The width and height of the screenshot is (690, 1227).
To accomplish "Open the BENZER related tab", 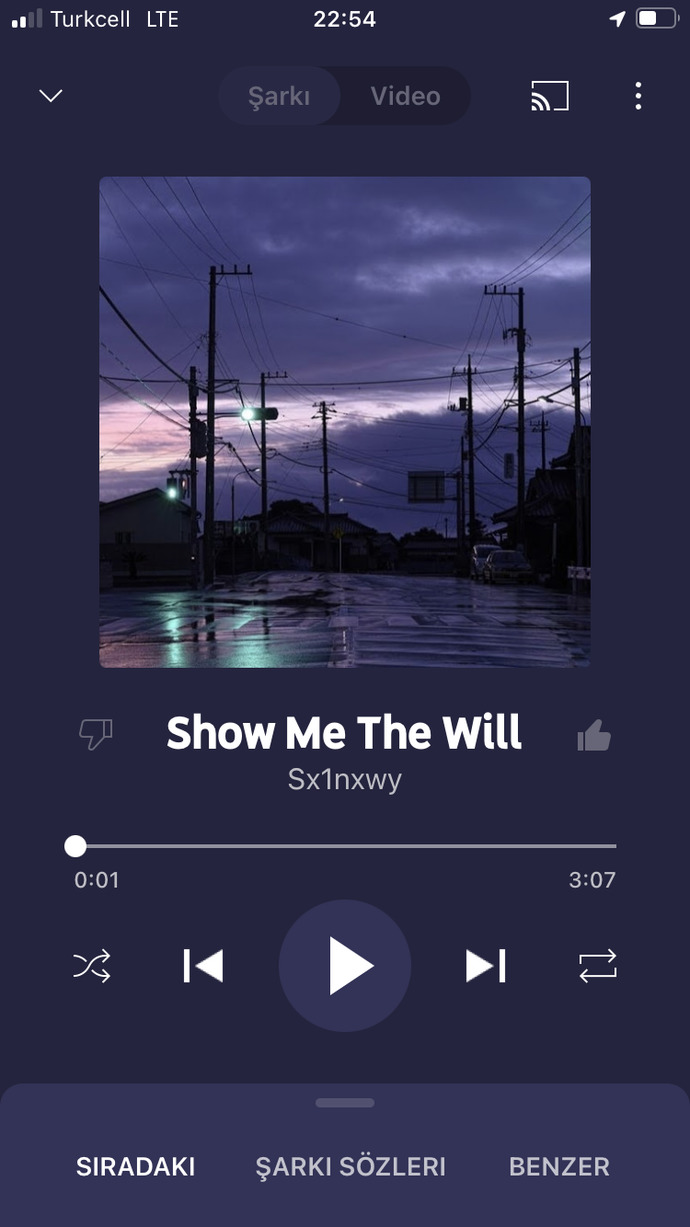I will point(559,1167).
